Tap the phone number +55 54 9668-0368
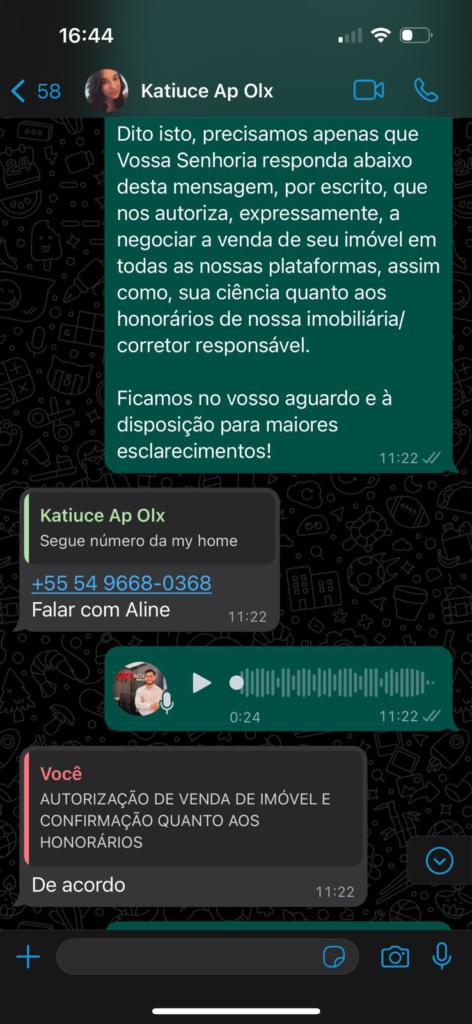Viewport: 472px width, 1024px height. point(121,583)
